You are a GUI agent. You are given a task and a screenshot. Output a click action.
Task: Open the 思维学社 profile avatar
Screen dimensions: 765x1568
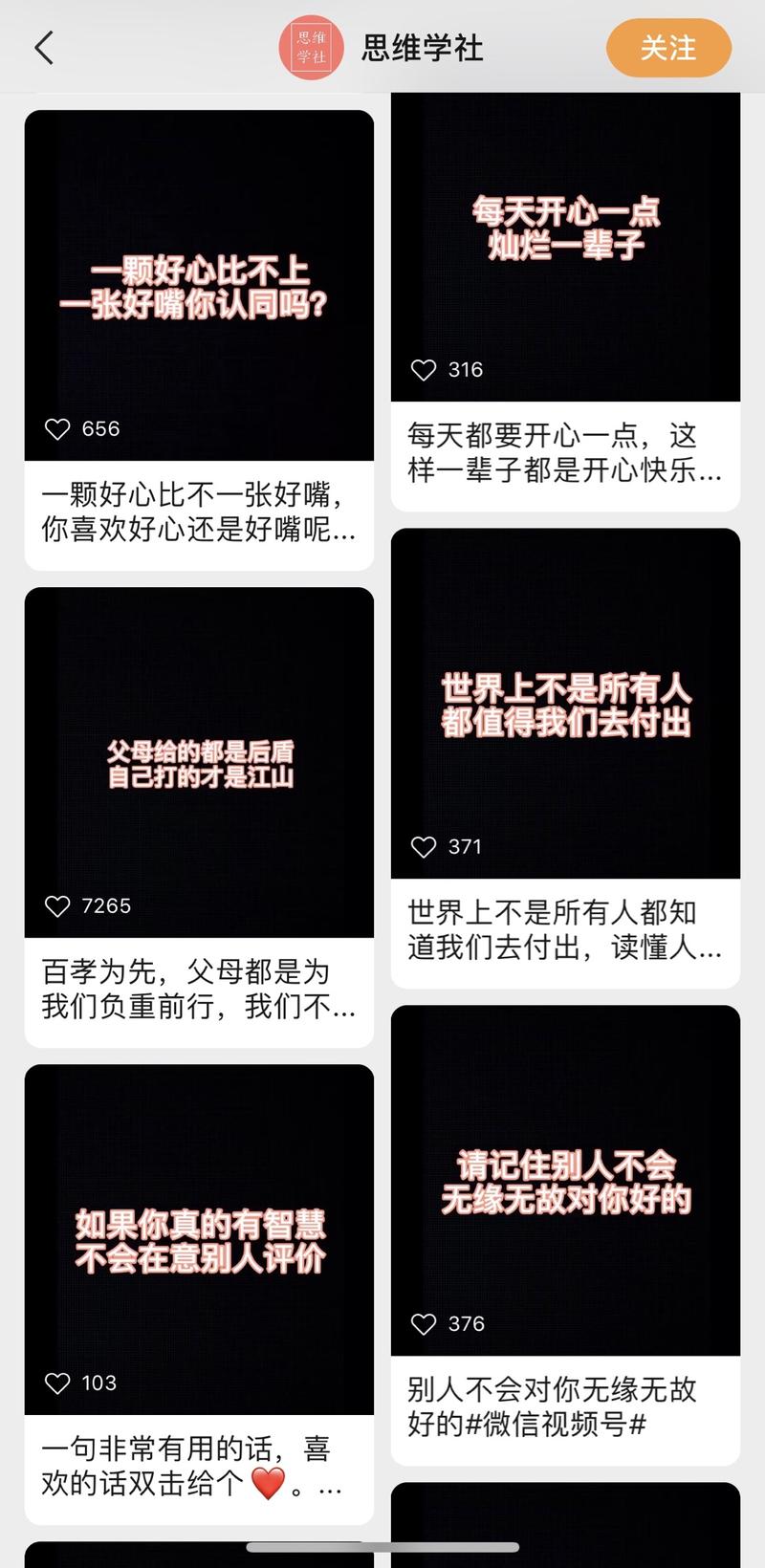click(x=311, y=48)
